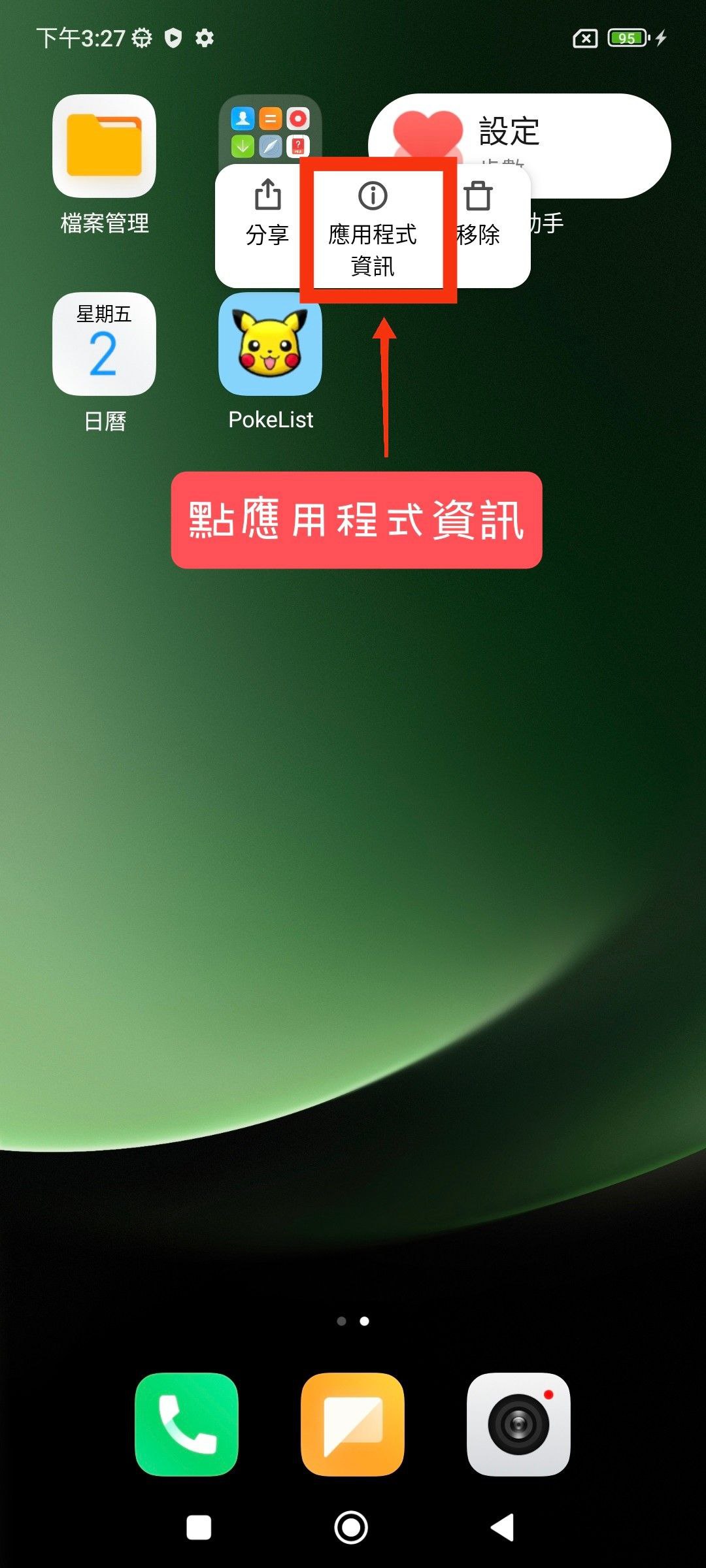Launch the PokeList app
This screenshot has width=706, height=1568.
coord(270,344)
